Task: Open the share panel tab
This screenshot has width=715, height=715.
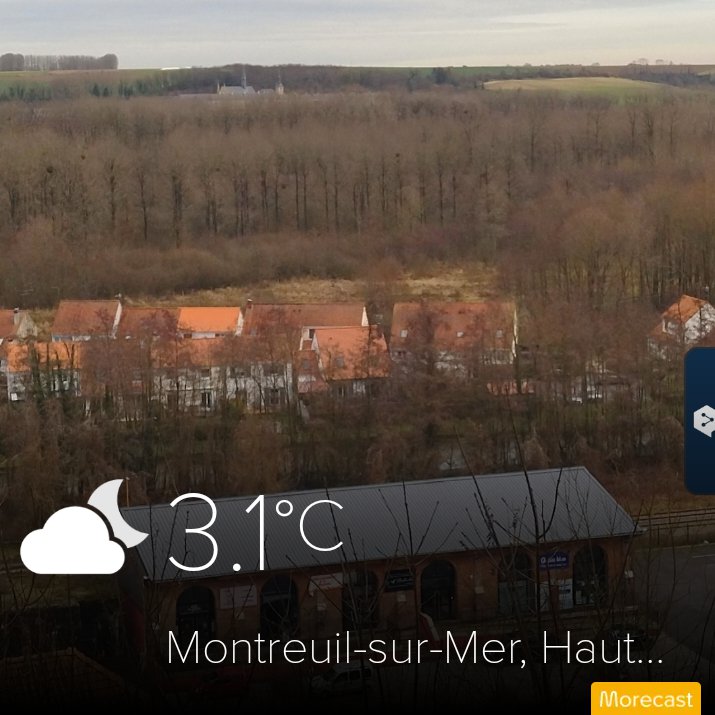Action: [x=700, y=420]
